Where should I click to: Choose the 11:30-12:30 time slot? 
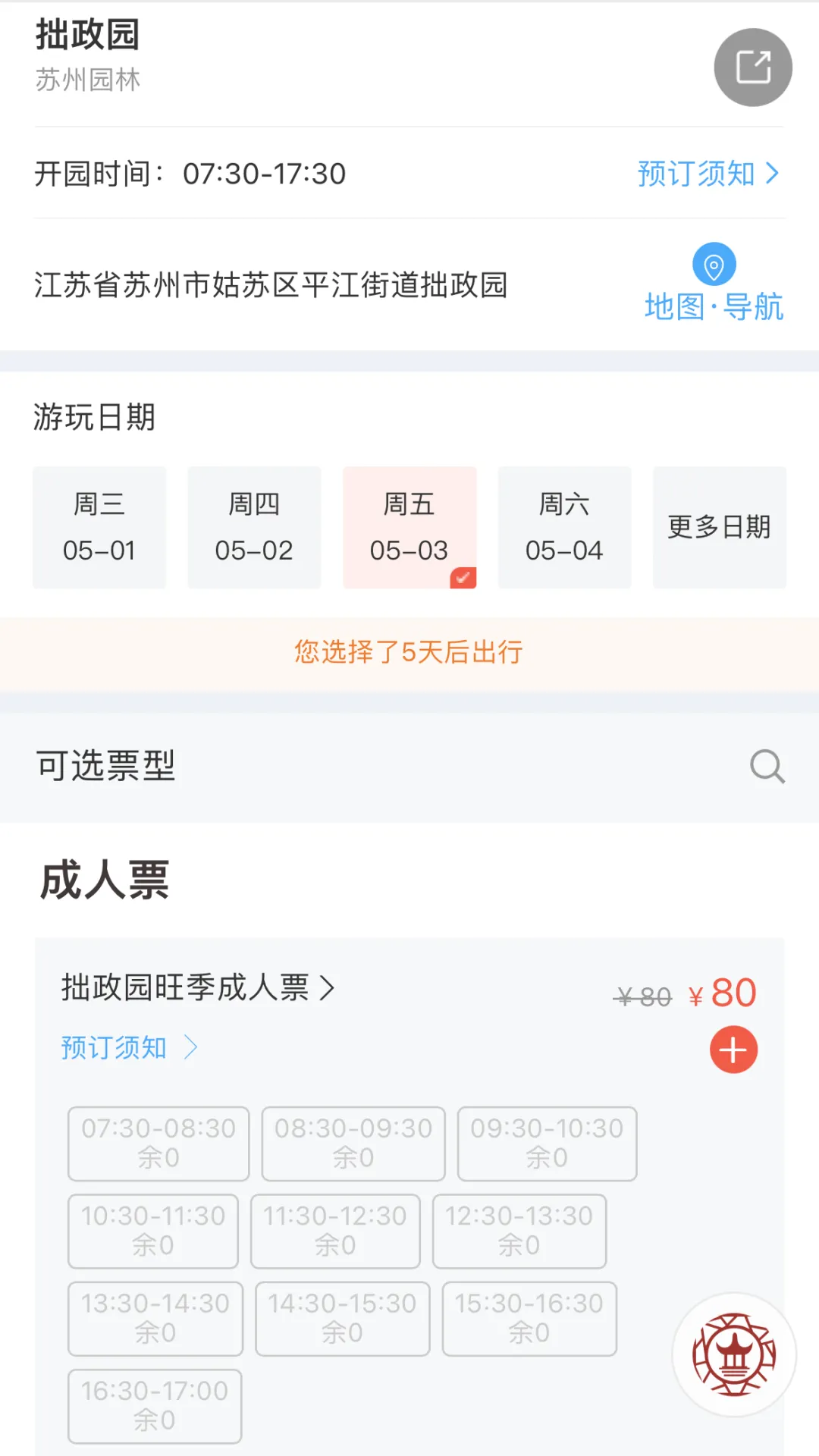click(x=335, y=1231)
